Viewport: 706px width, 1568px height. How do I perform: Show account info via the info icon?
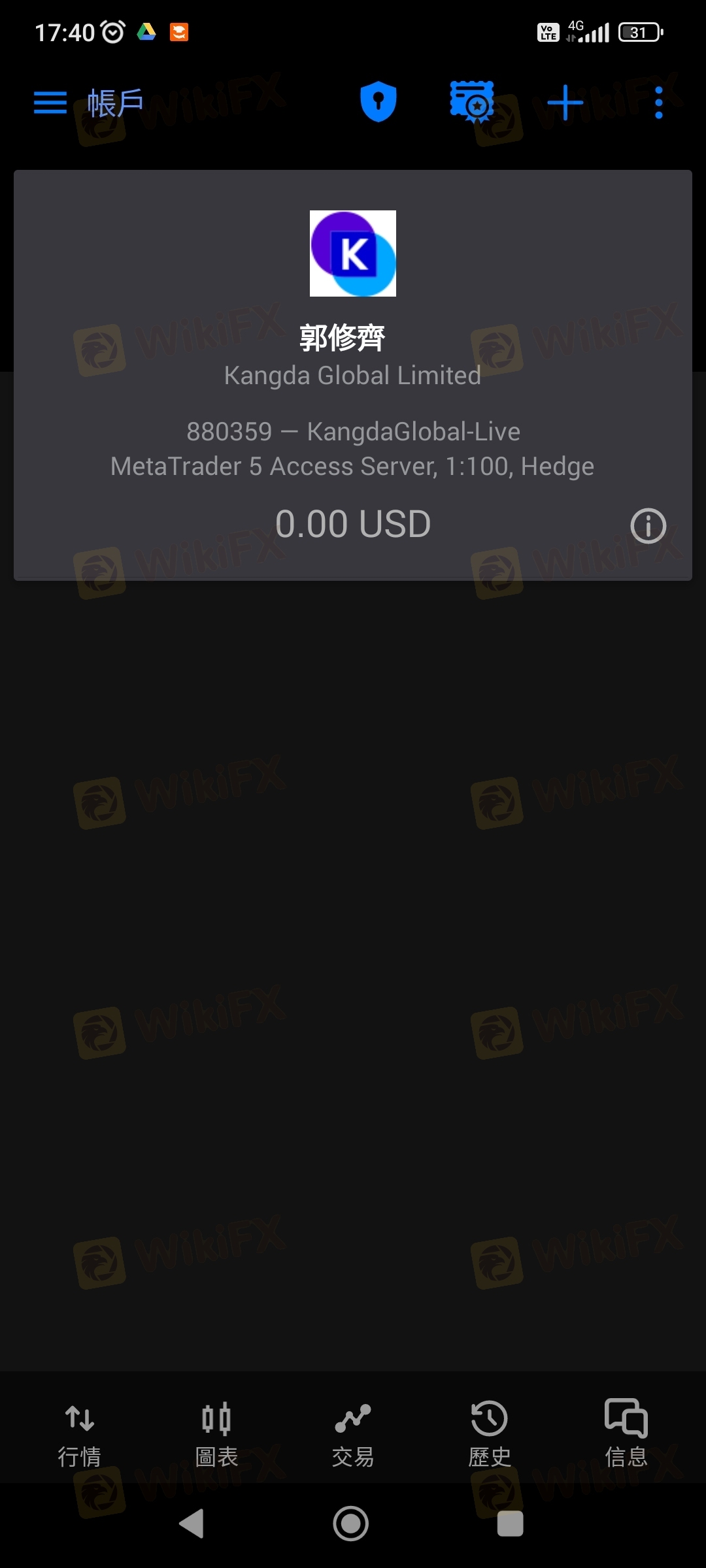click(x=648, y=526)
